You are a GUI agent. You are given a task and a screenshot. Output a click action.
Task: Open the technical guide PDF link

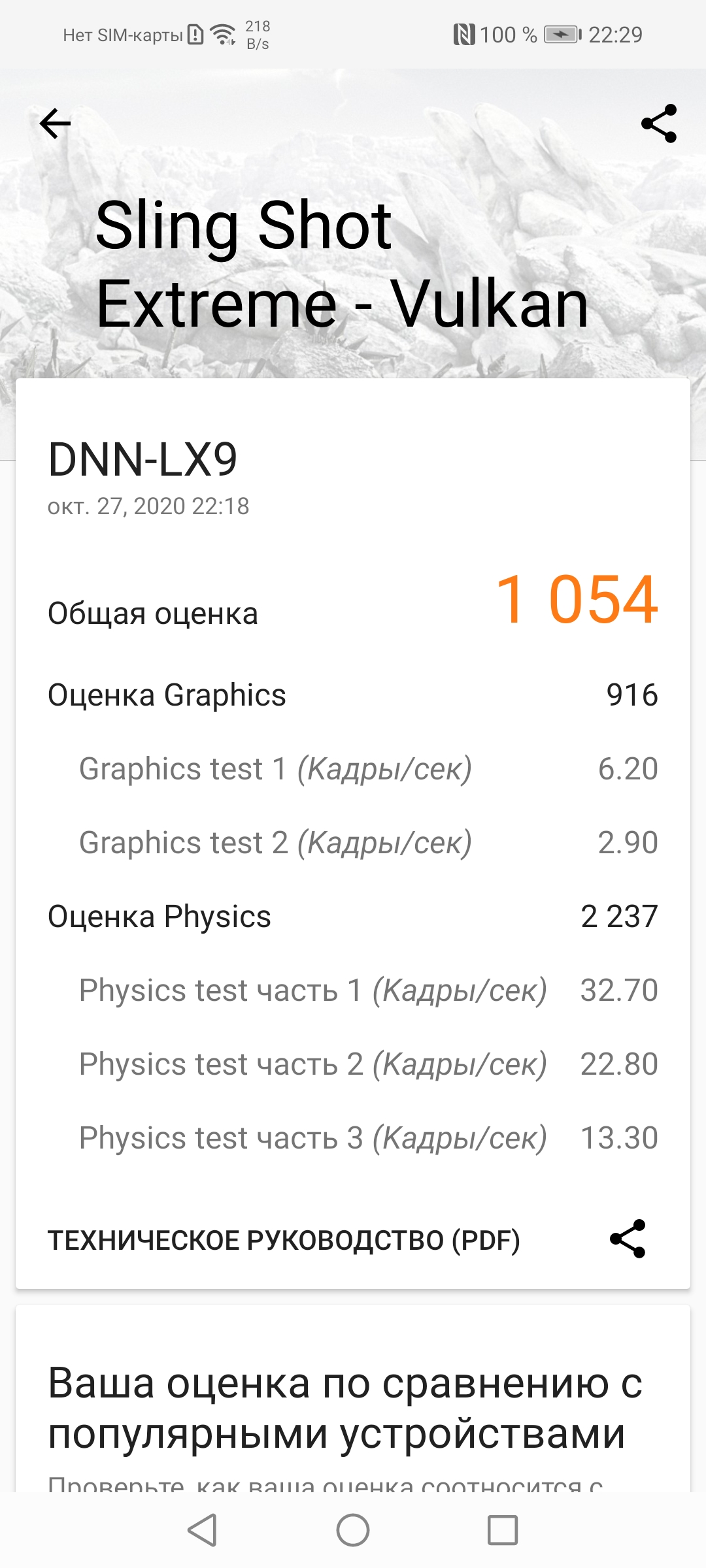284,1240
